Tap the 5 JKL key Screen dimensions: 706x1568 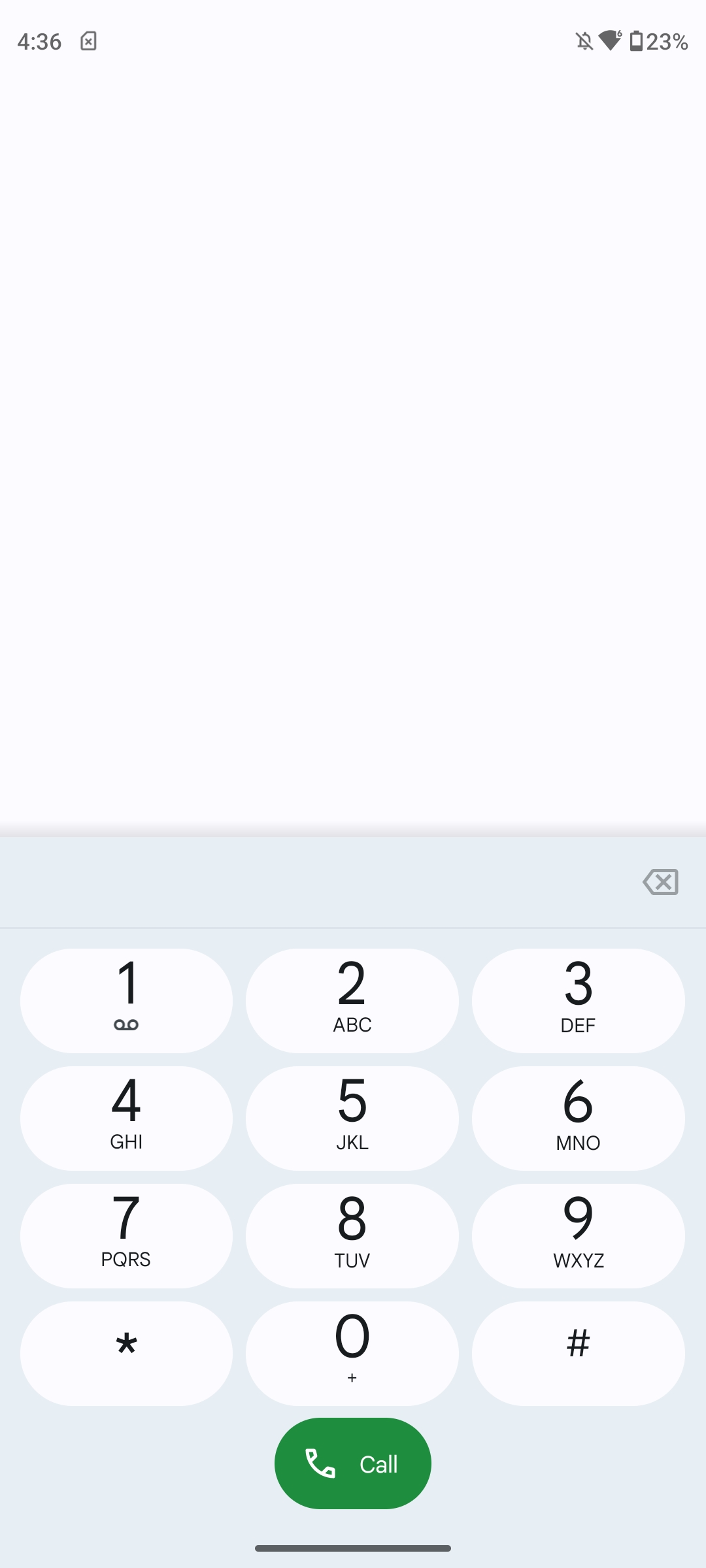coord(352,1118)
